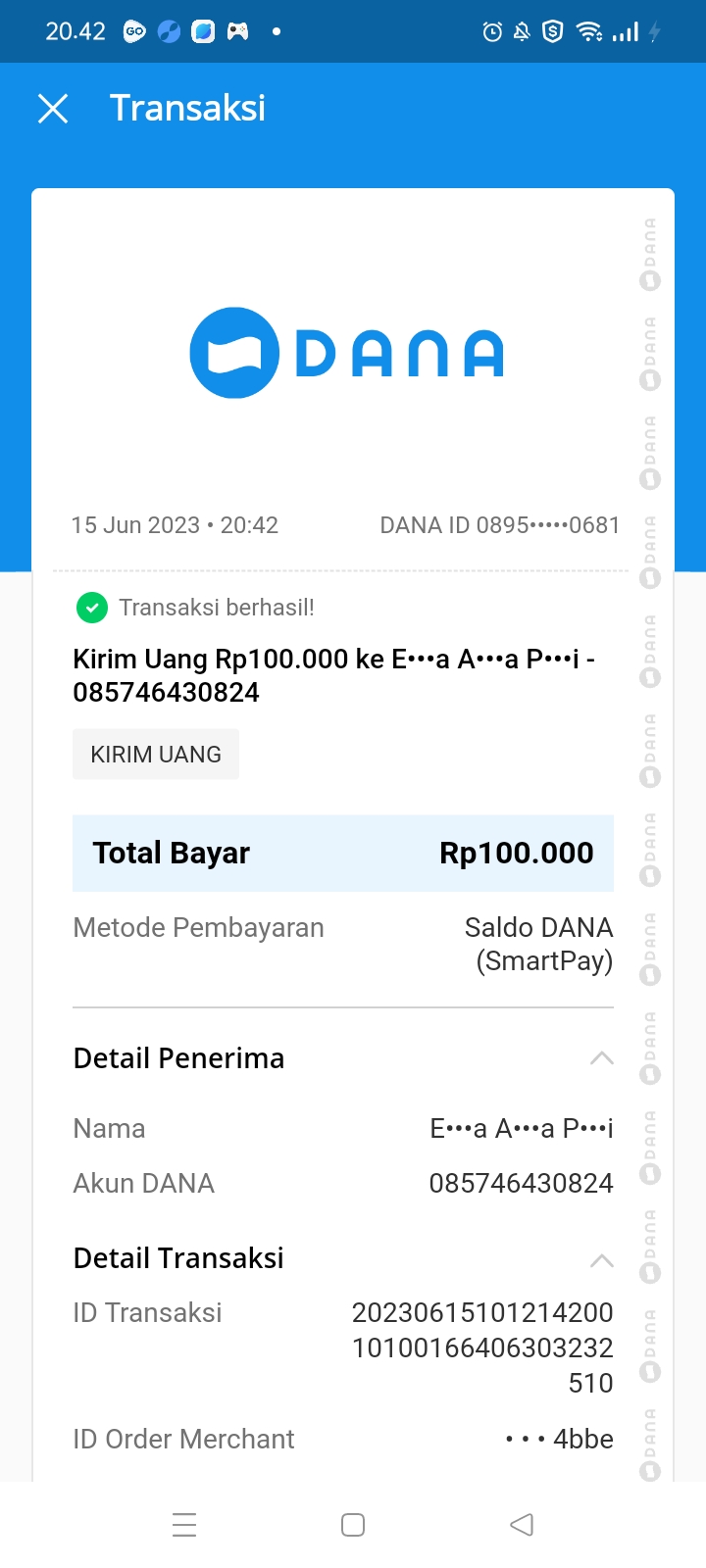Collapse the Detail Penerima section

coord(601,1058)
